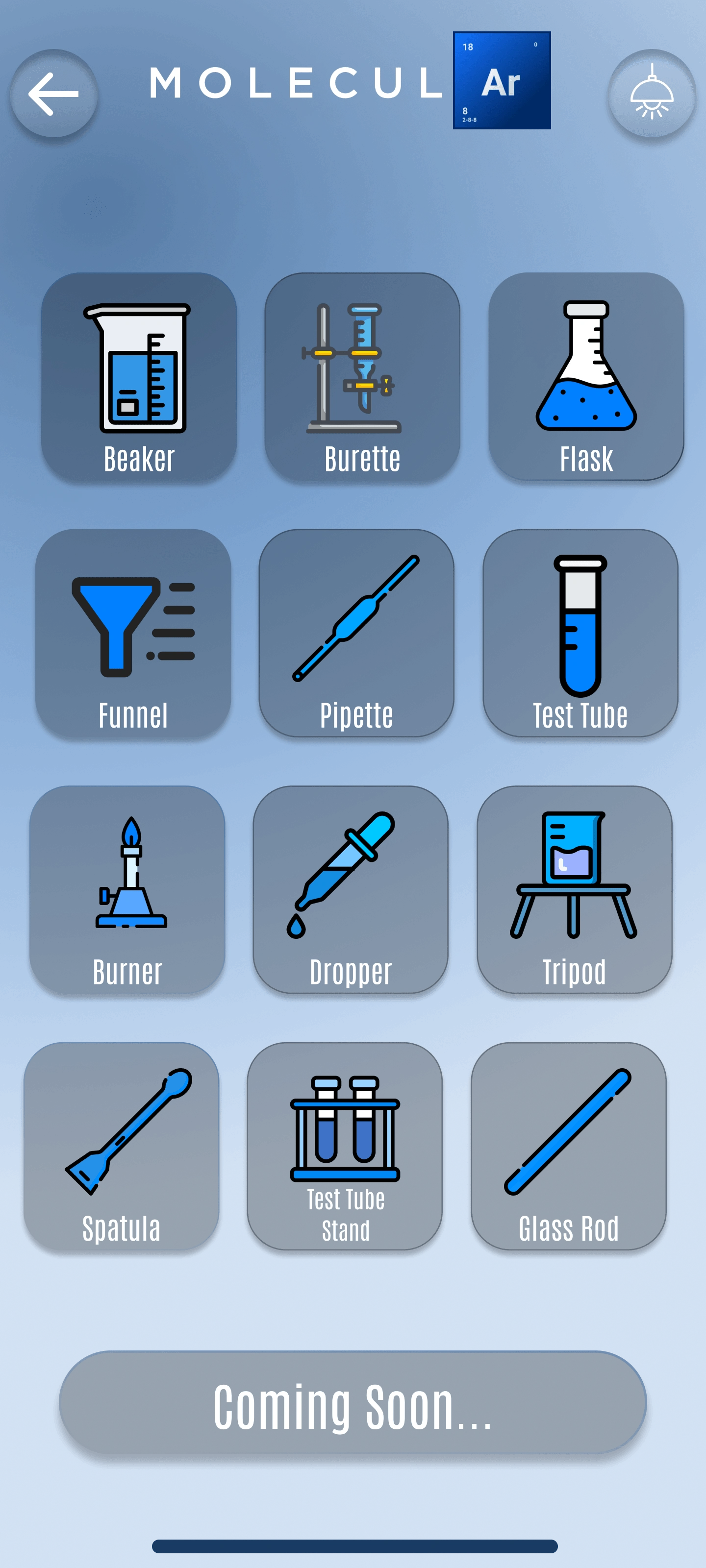Open the Dropper card
Image resolution: width=706 pixels, height=1568 pixels.
tap(350, 890)
